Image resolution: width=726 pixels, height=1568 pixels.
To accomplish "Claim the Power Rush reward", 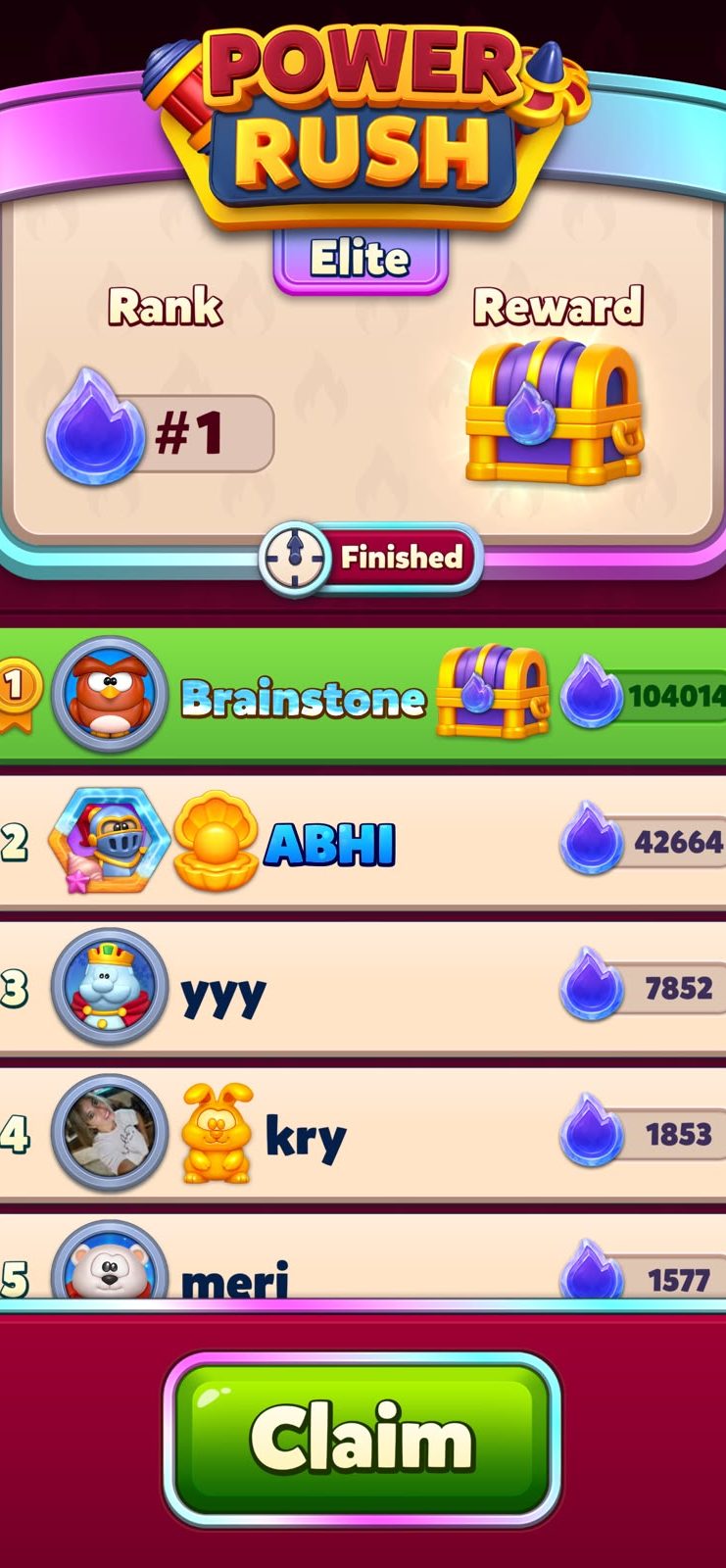I will point(362,1439).
